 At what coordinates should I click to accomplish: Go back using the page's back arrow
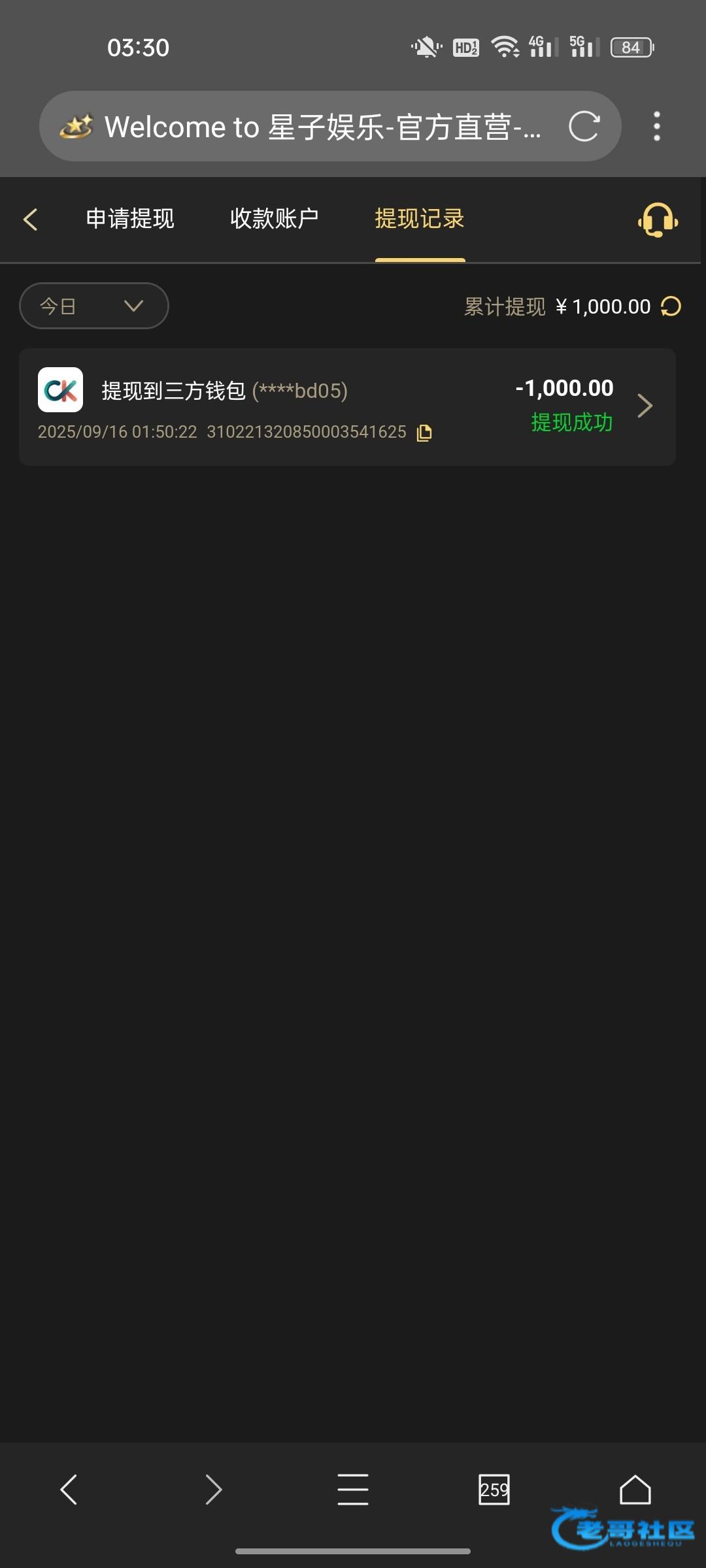31,220
